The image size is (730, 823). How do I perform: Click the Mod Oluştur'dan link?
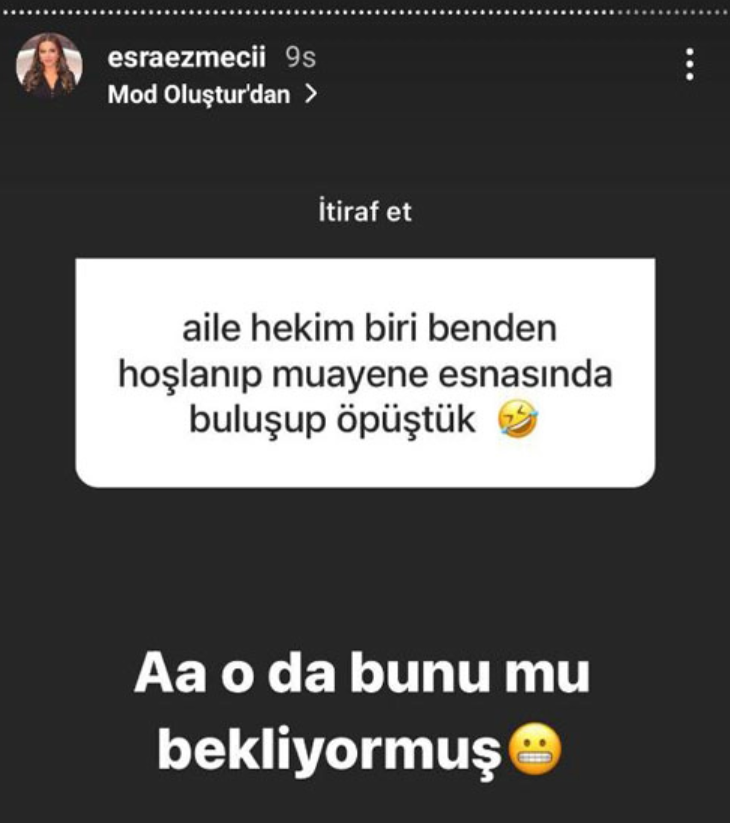[x=196, y=92]
